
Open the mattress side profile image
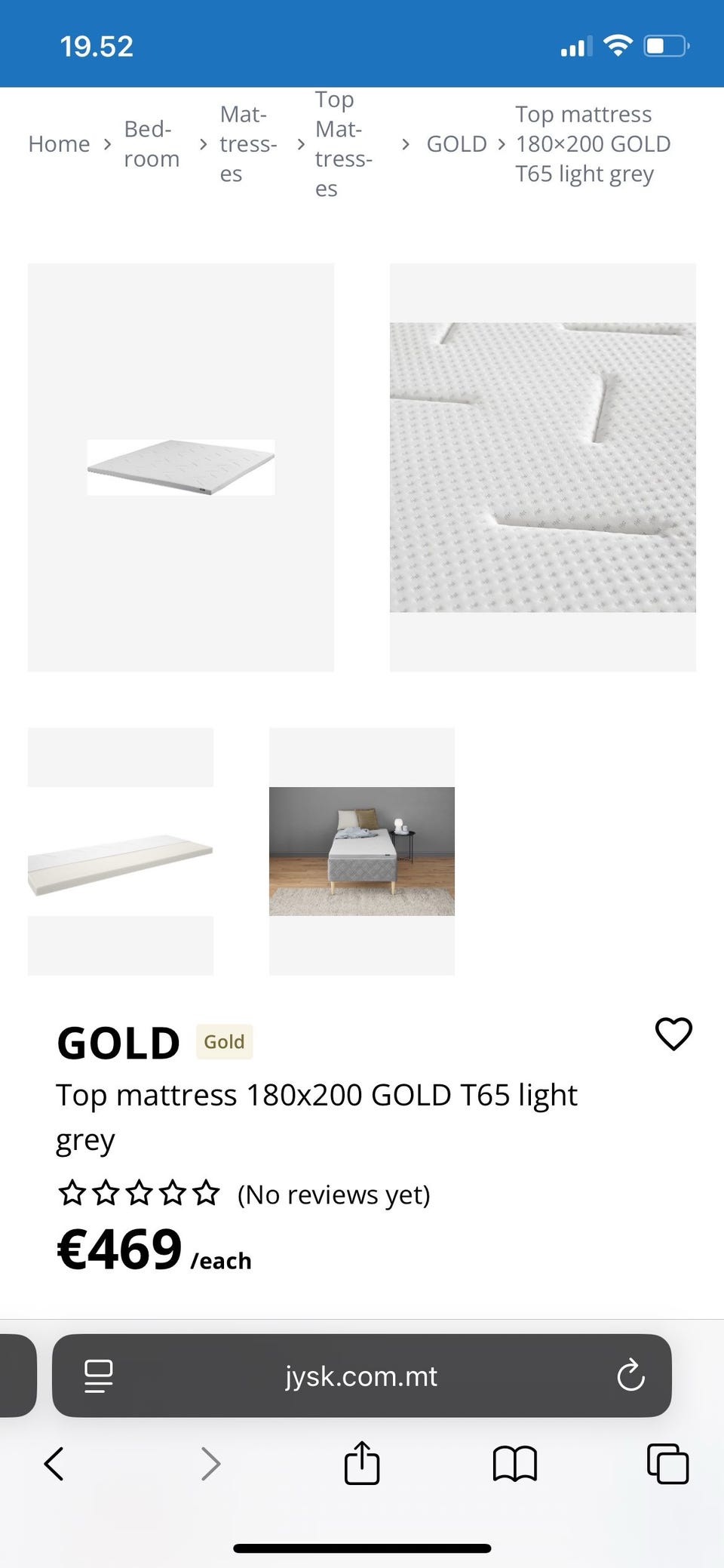tap(121, 851)
